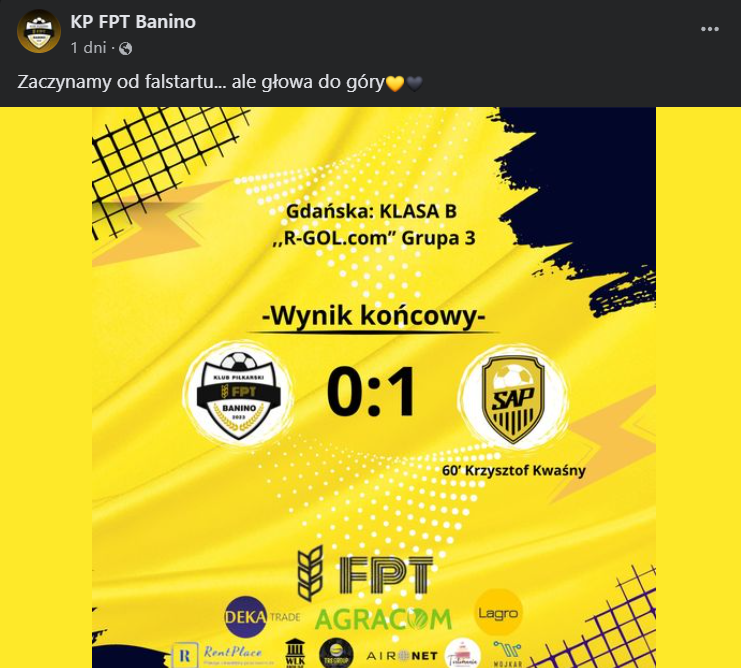The image size is (741, 668).
Task: Open the post's three-dot options menu
Action: pyautogui.click(x=710, y=30)
